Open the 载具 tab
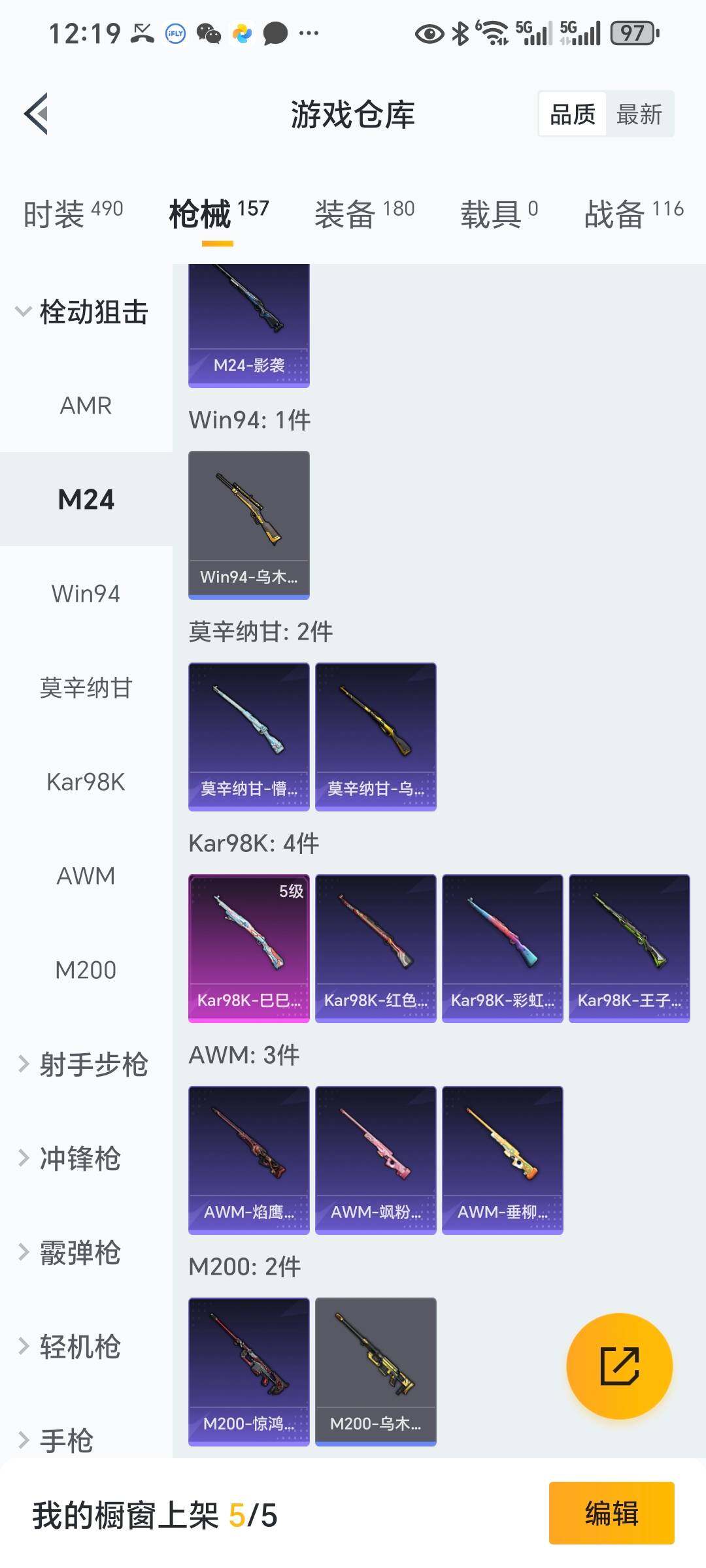This screenshot has width=706, height=1568. 499,213
